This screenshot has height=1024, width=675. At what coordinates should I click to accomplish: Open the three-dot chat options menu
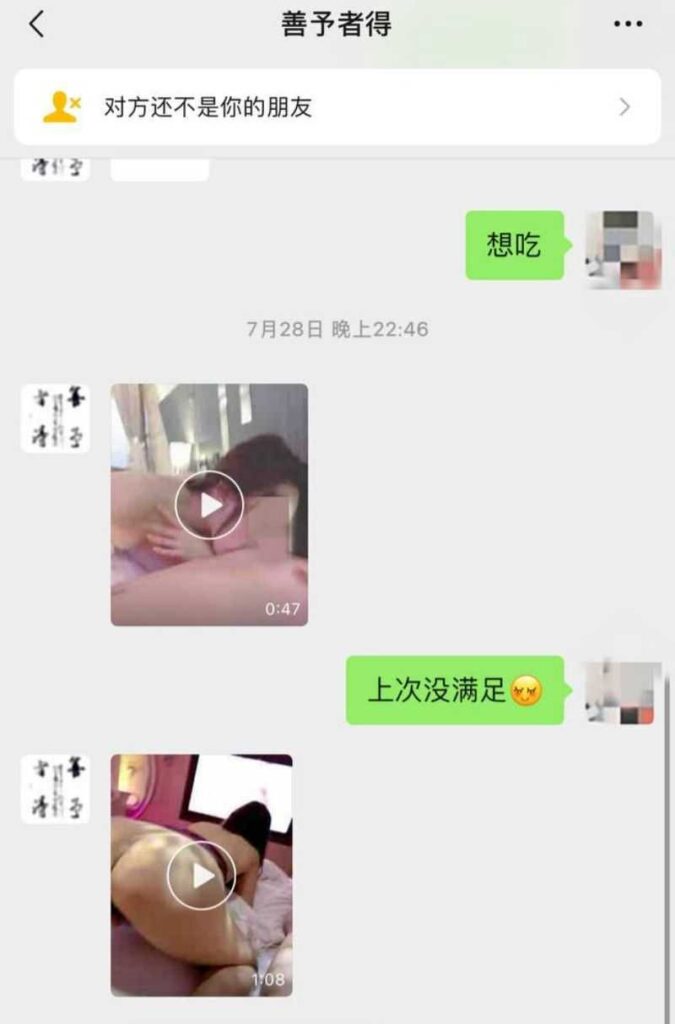[627, 25]
